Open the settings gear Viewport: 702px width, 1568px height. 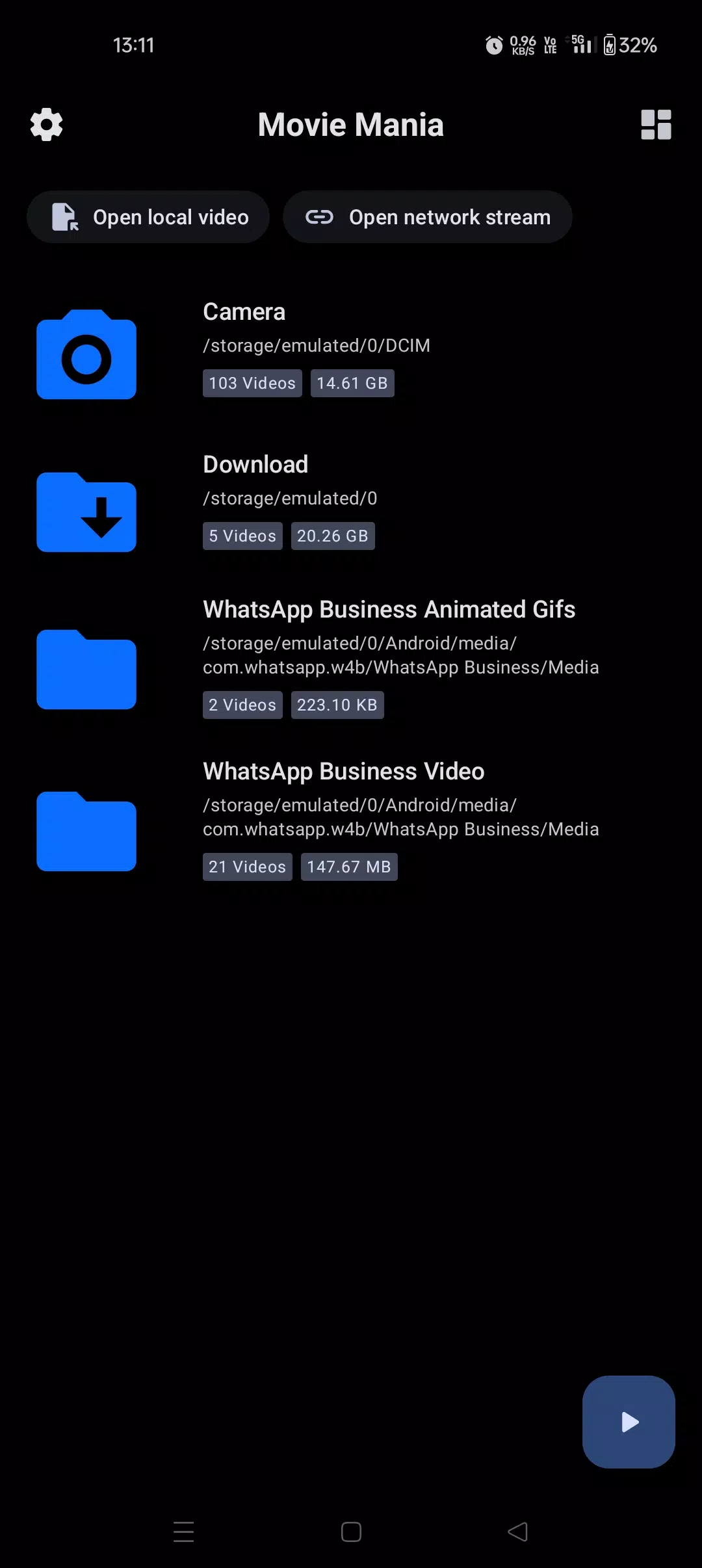[x=47, y=125]
